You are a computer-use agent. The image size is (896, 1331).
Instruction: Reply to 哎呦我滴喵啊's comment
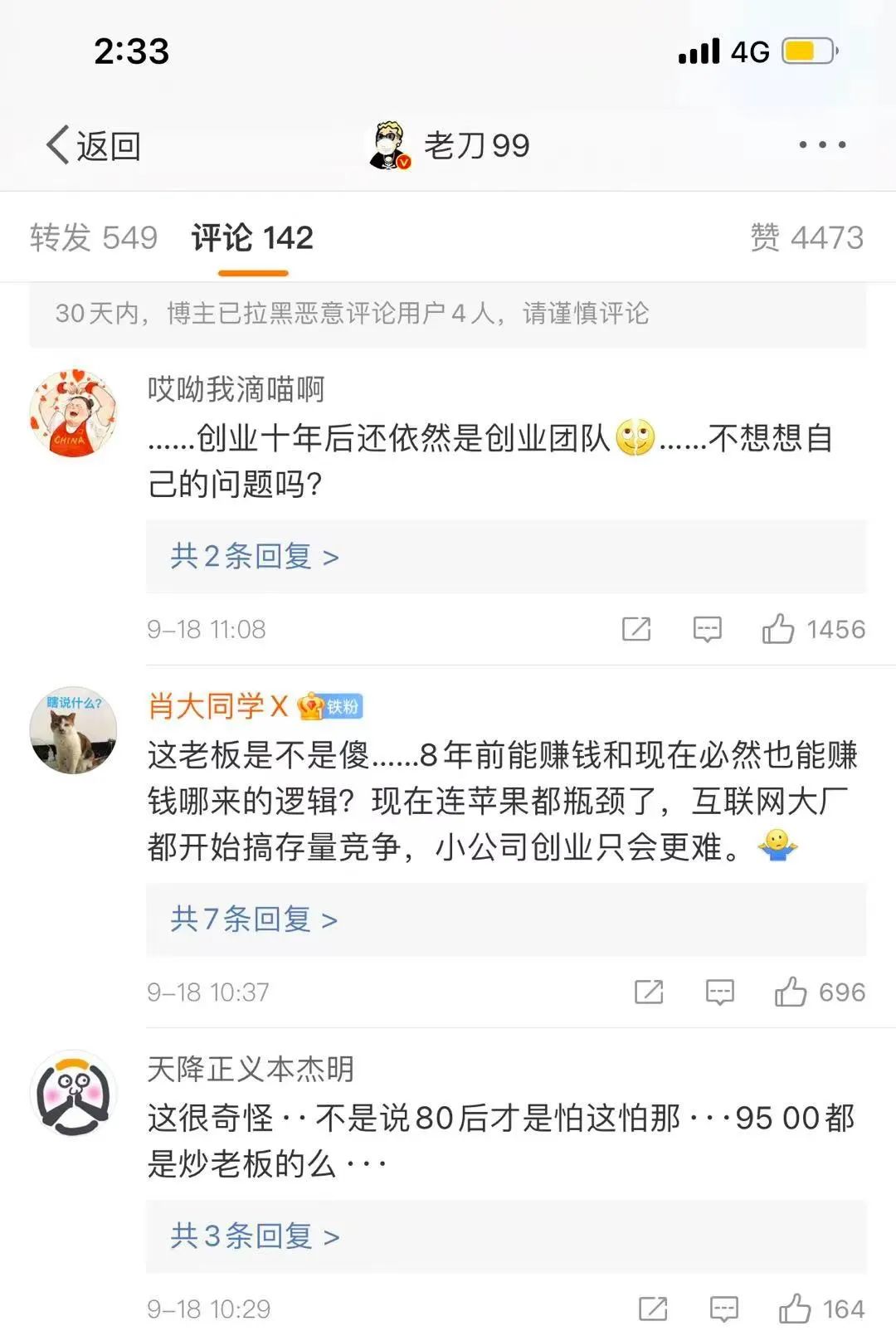pyautogui.click(x=707, y=629)
